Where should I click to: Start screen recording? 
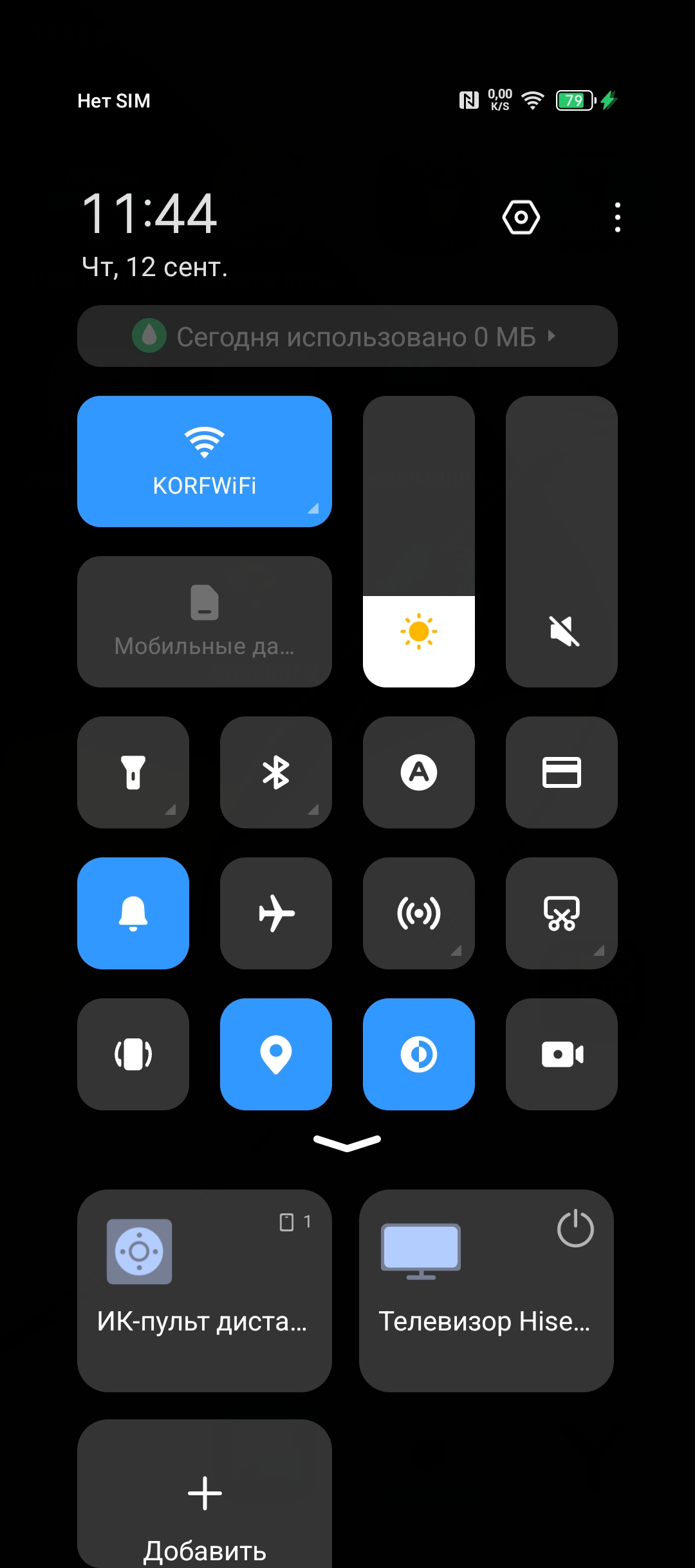point(562,1054)
